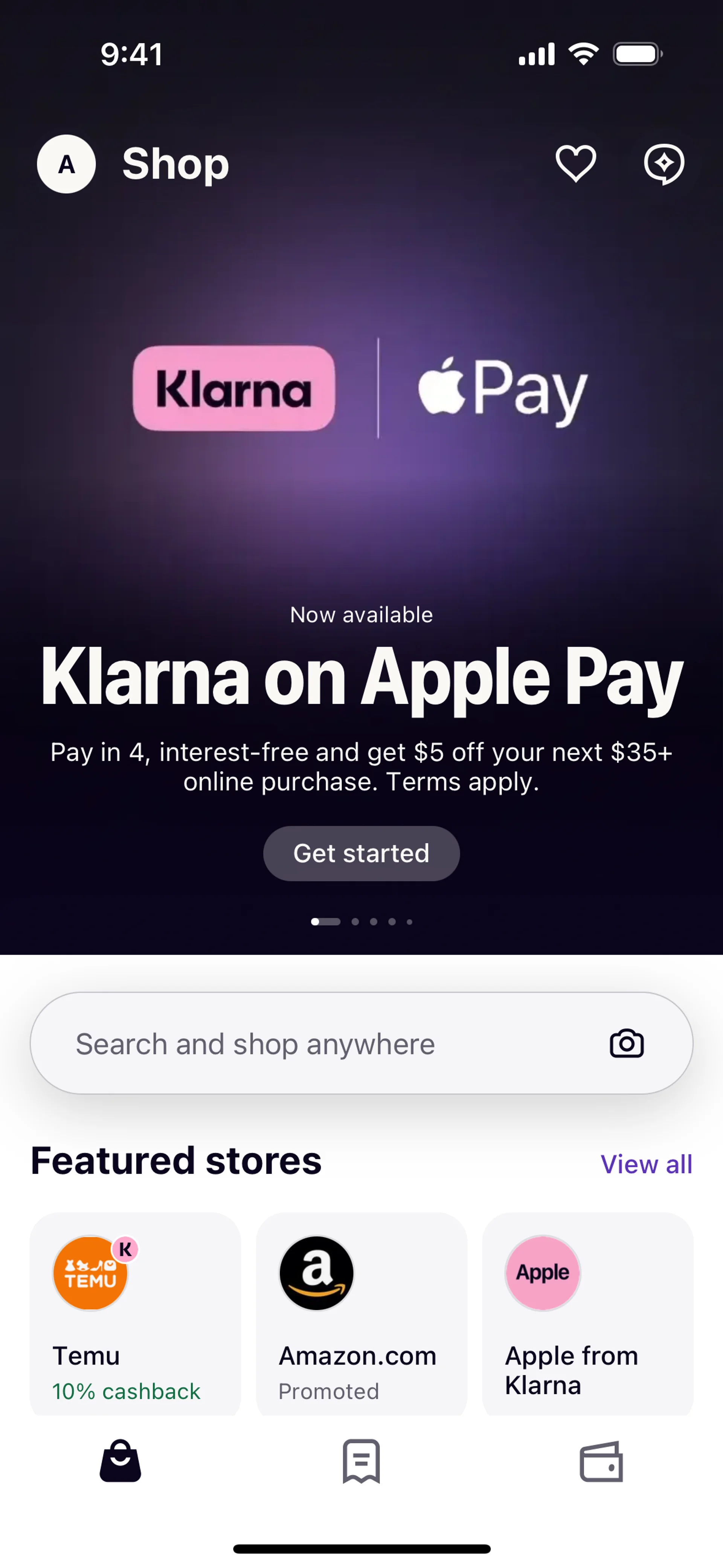
Task: Tap the banner carousel page indicator
Action: pyautogui.click(x=361, y=921)
